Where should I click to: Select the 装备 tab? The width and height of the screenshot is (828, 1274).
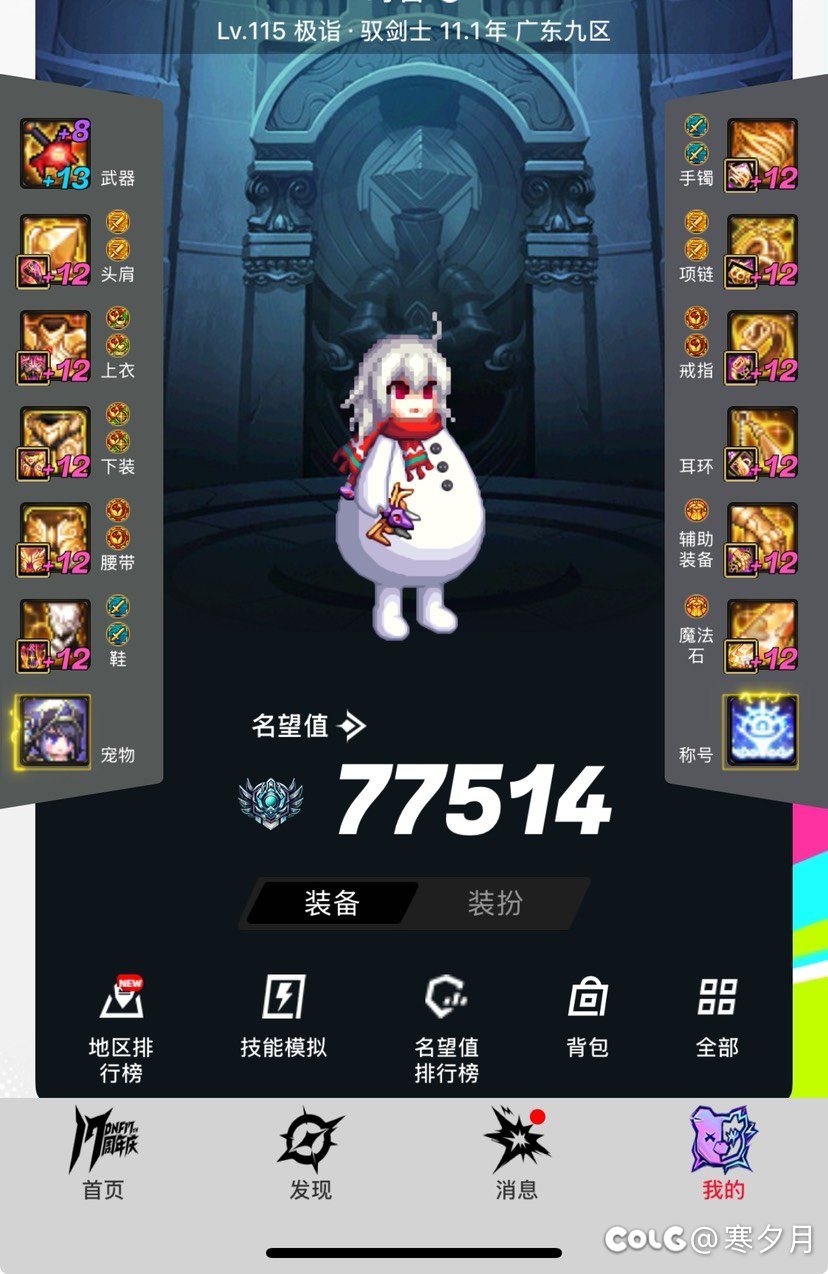pyautogui.click(x=332, y=903)
